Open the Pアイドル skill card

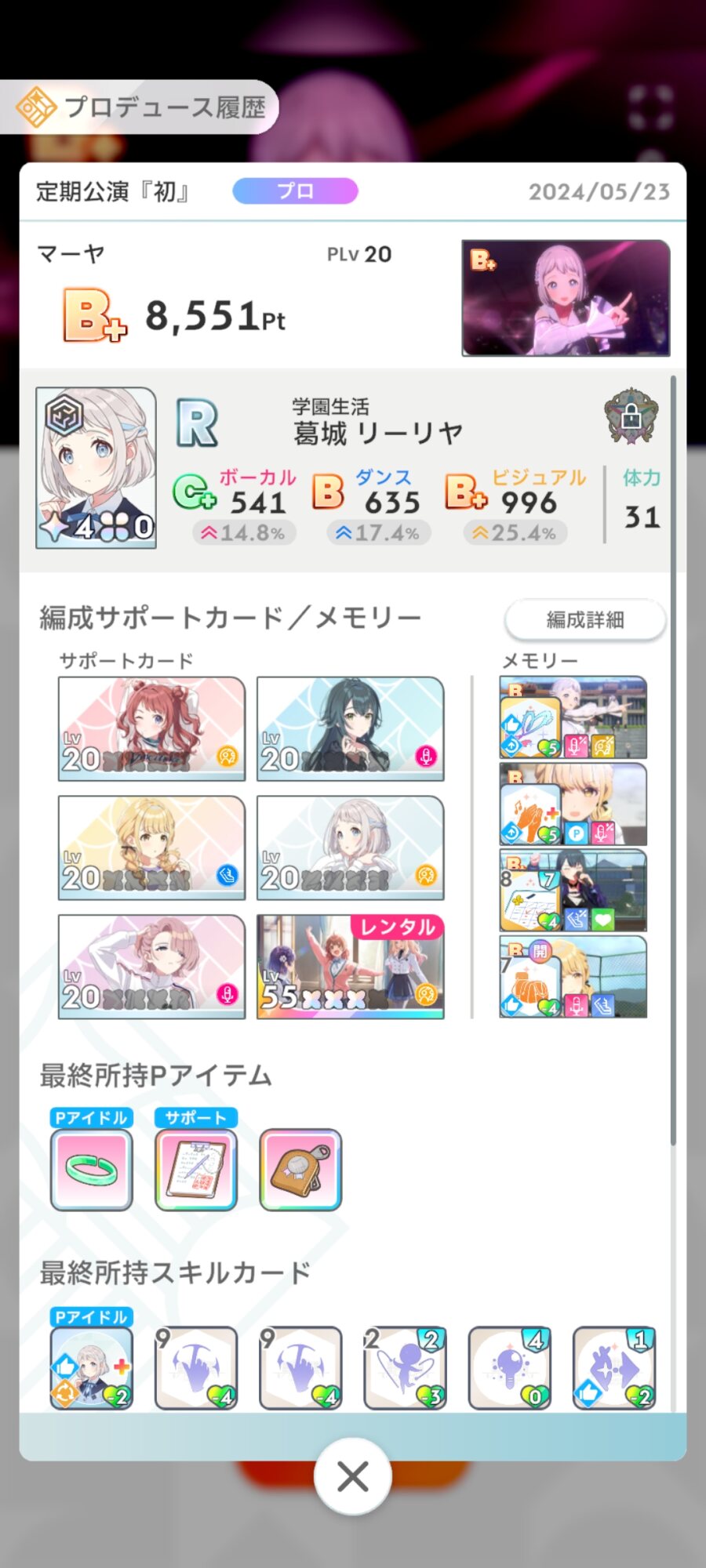[x=92, y=1368]
